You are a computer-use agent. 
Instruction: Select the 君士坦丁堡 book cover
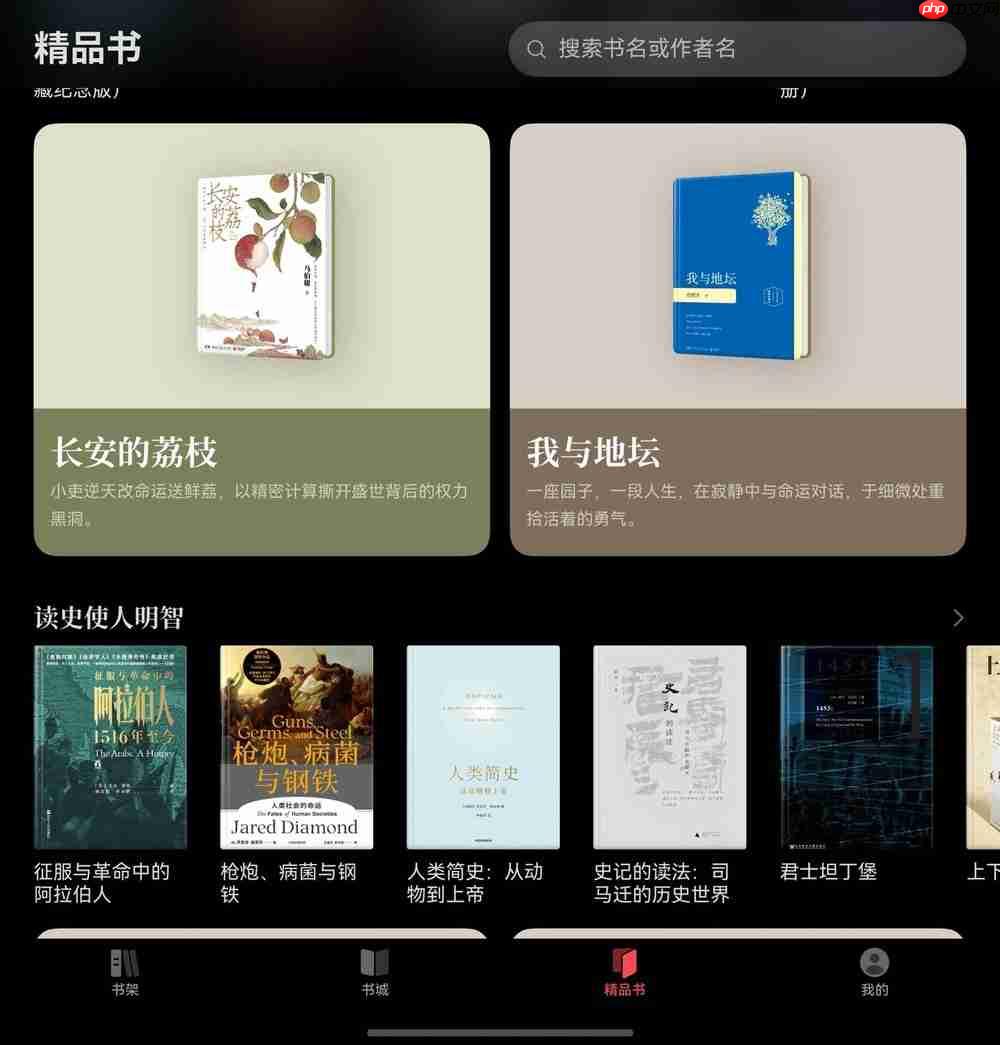point(856,747)
